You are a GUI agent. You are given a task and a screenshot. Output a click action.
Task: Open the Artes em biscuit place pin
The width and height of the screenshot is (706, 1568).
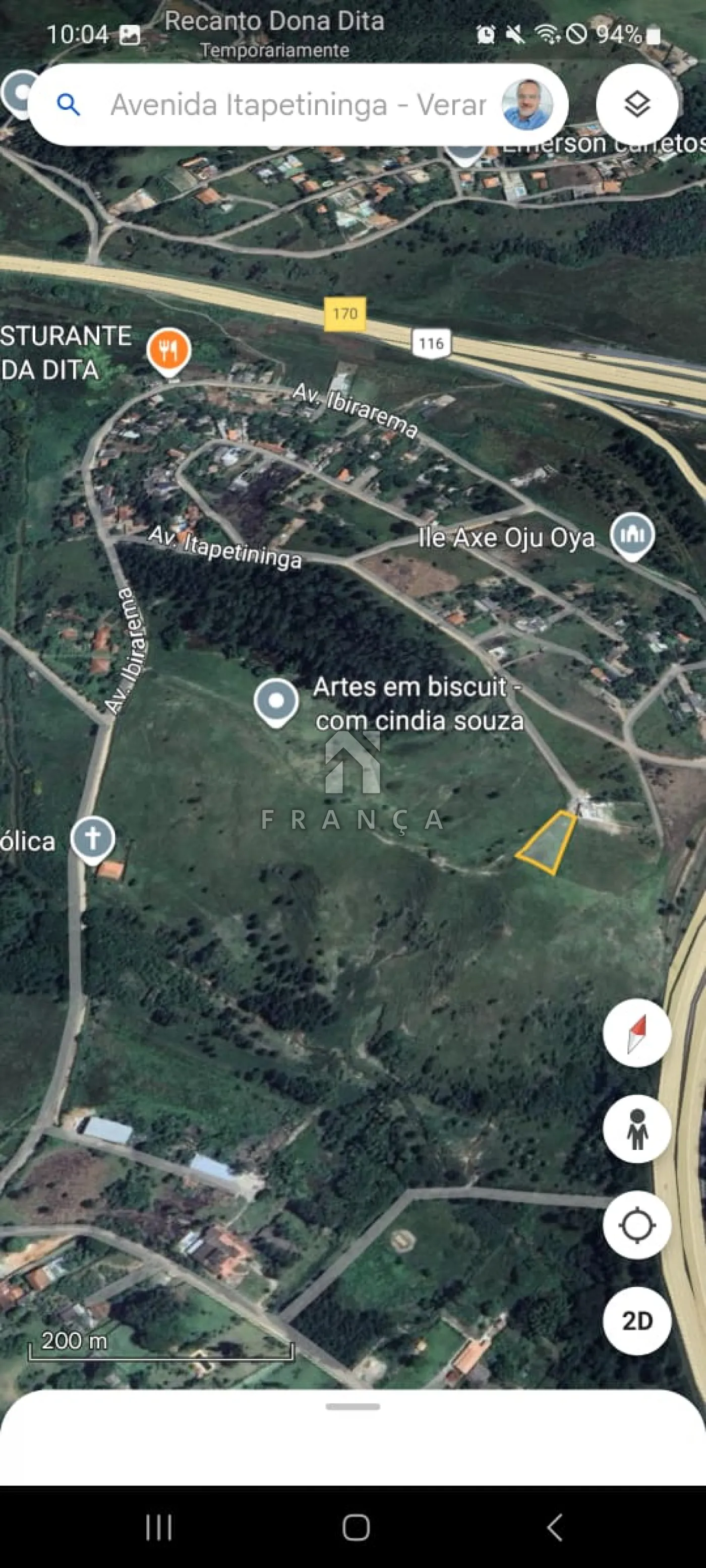(276, 702)
